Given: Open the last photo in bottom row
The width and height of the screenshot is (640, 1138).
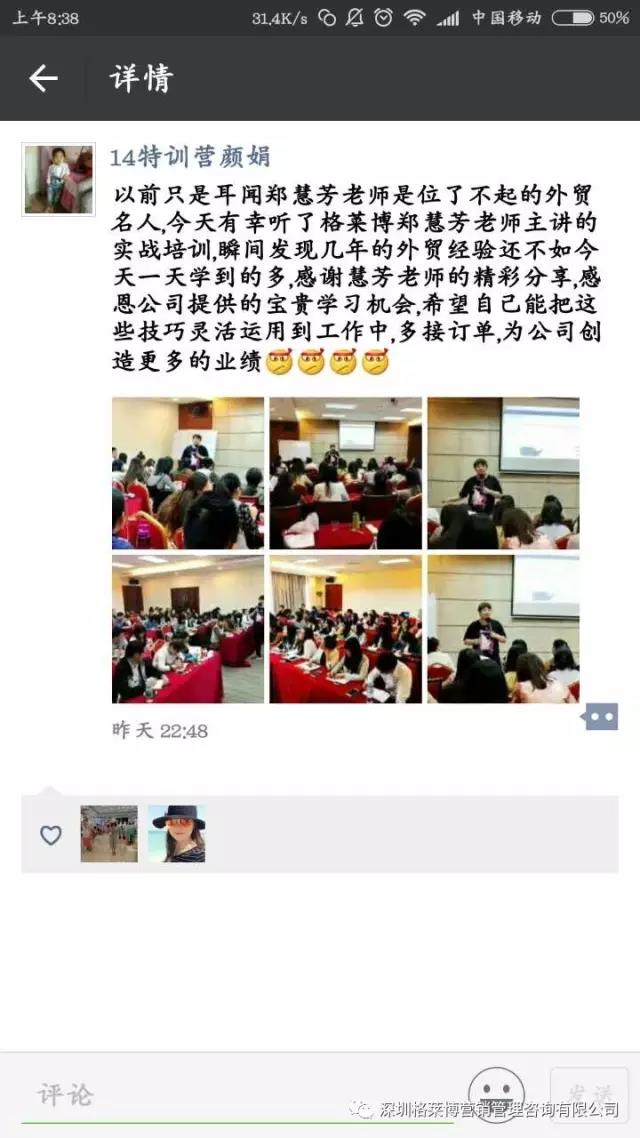Looking at the screenshot, I should [503, 629].
